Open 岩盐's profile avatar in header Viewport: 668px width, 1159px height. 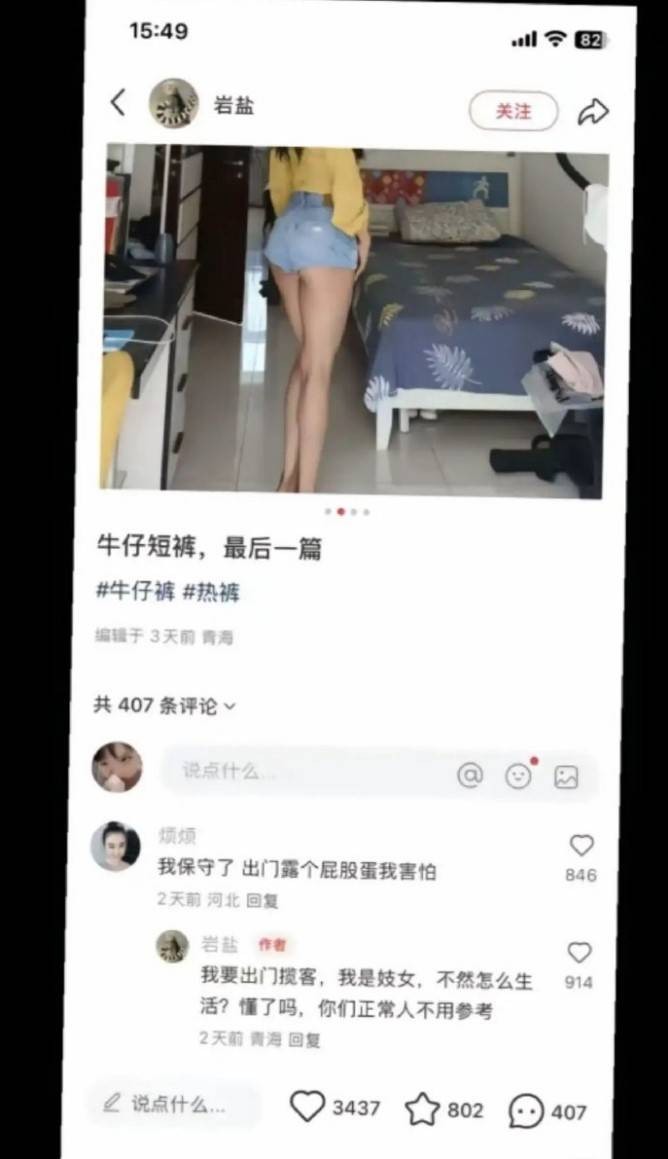[173, 103]
